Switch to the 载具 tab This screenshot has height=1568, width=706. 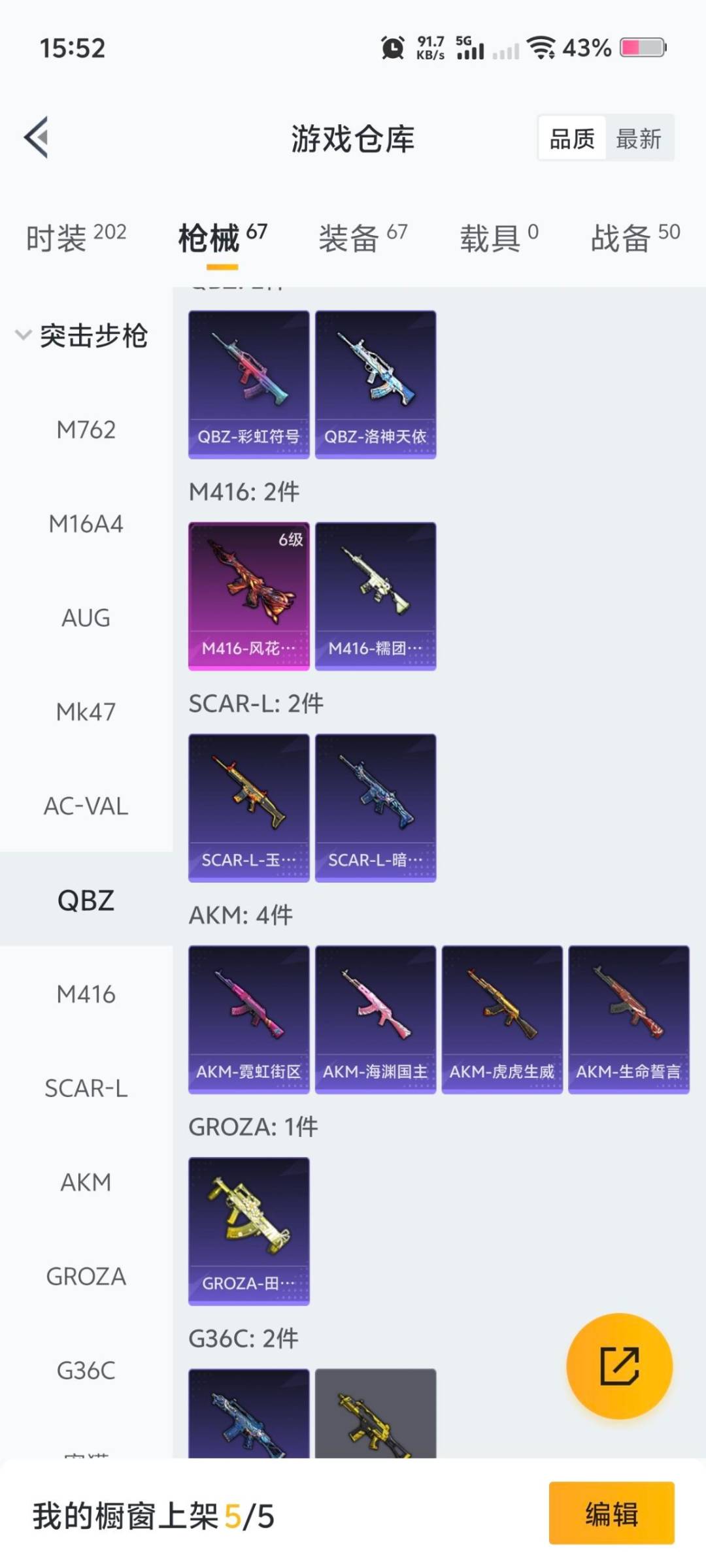(499, 237)
